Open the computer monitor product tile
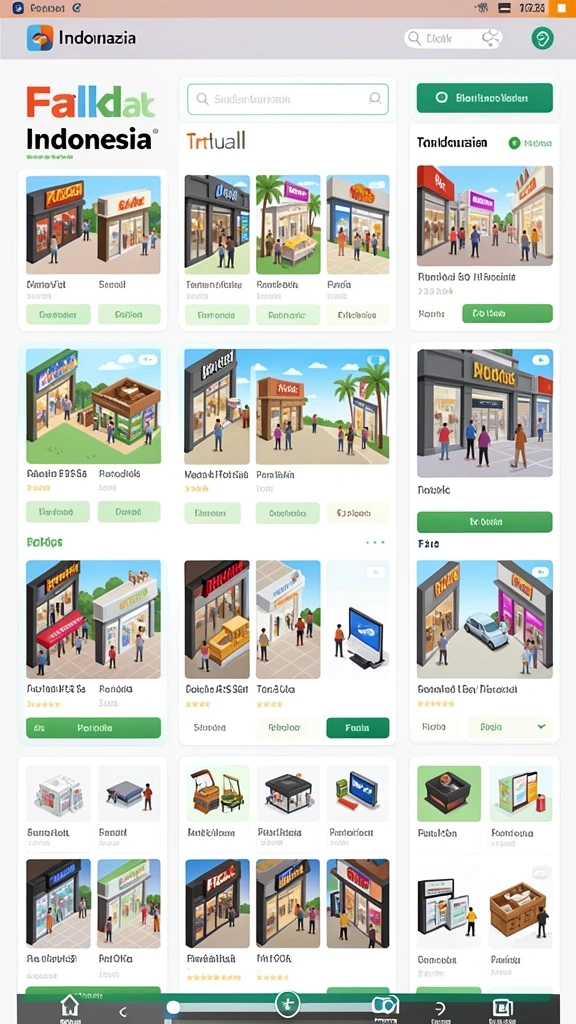This screenshot has height=1024, width=576. 358,618
